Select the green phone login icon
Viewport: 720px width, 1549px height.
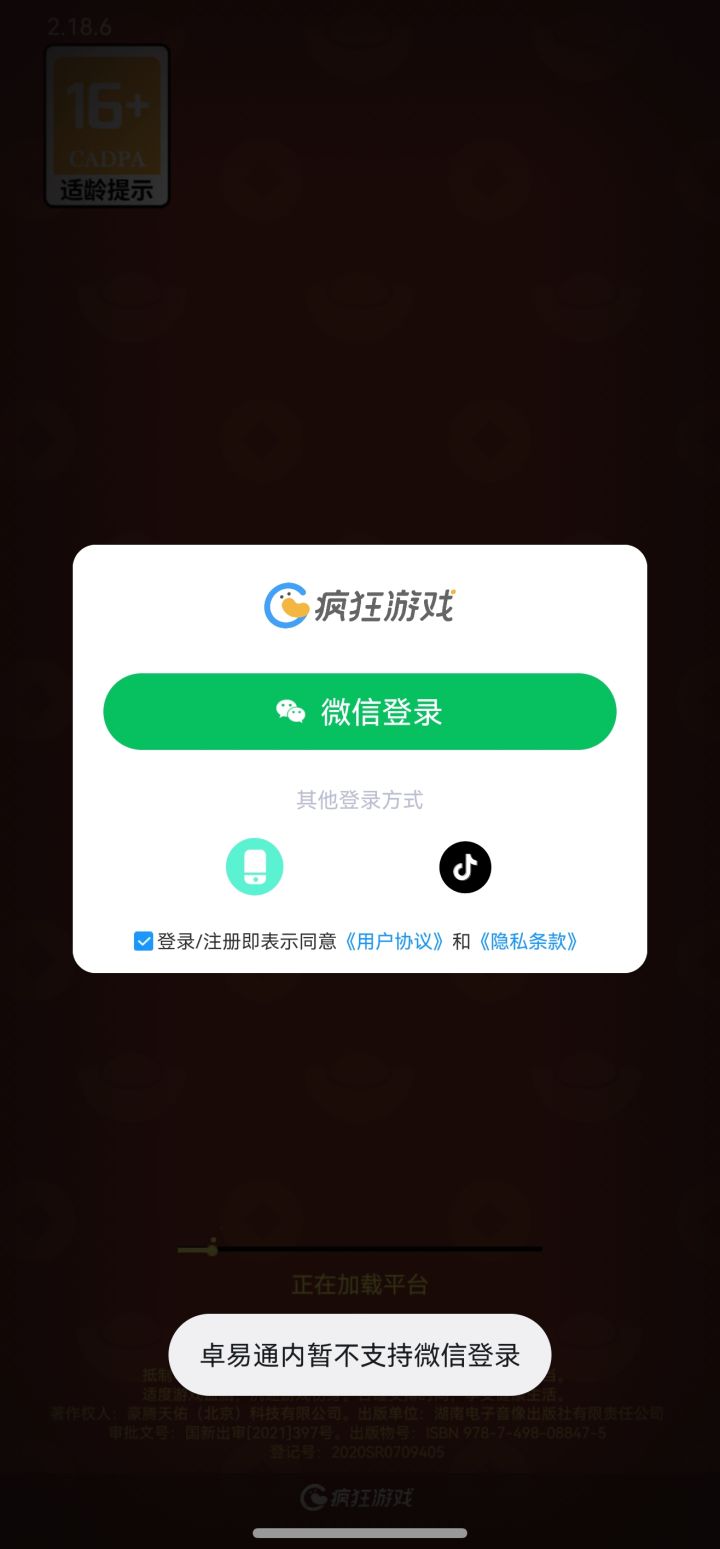click(255, 866)
